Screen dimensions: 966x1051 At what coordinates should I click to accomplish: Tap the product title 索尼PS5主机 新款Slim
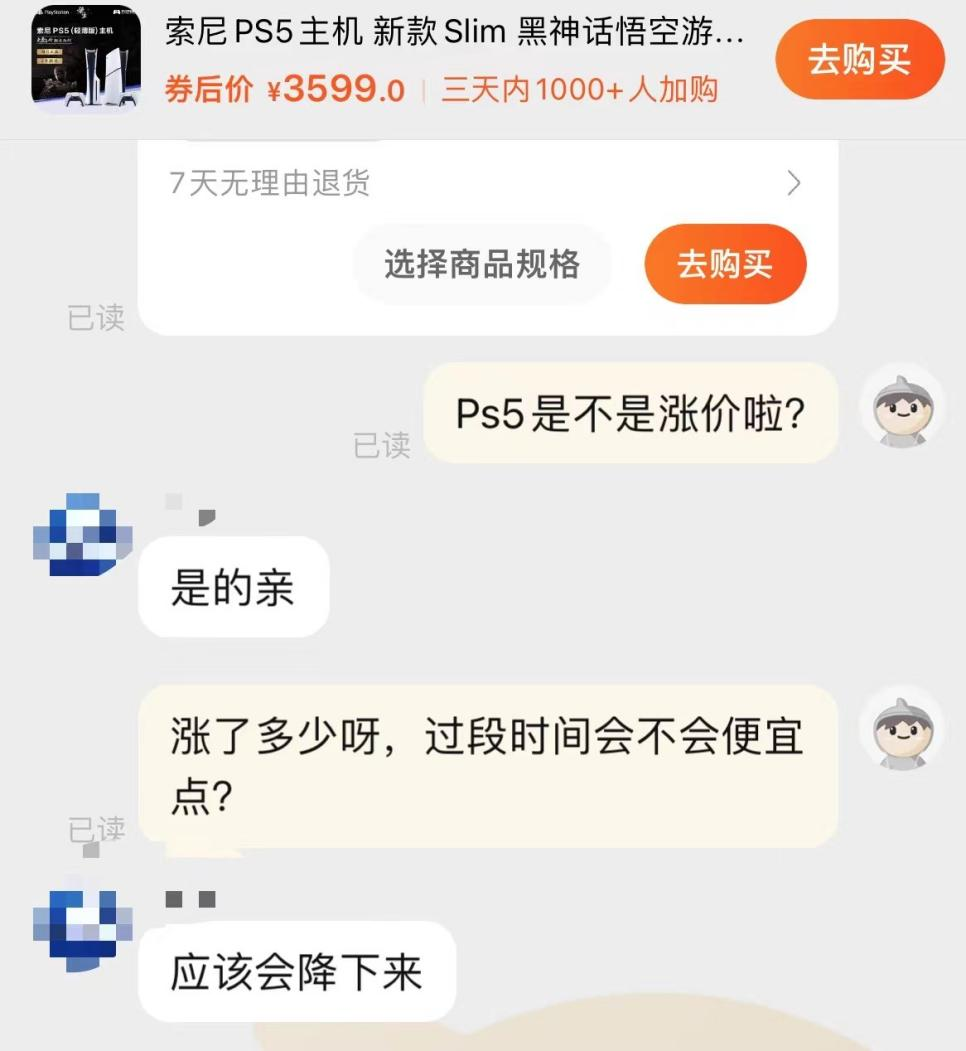450,31
